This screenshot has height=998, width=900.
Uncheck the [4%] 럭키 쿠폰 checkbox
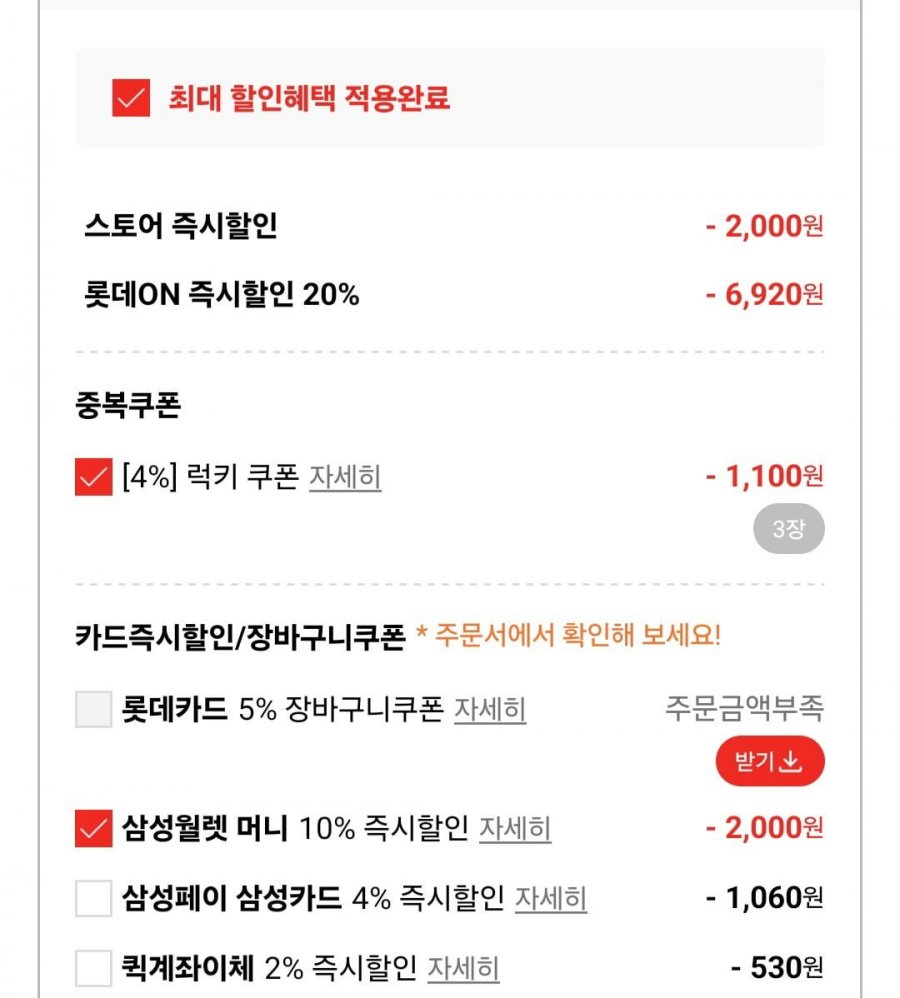point(93,477)
